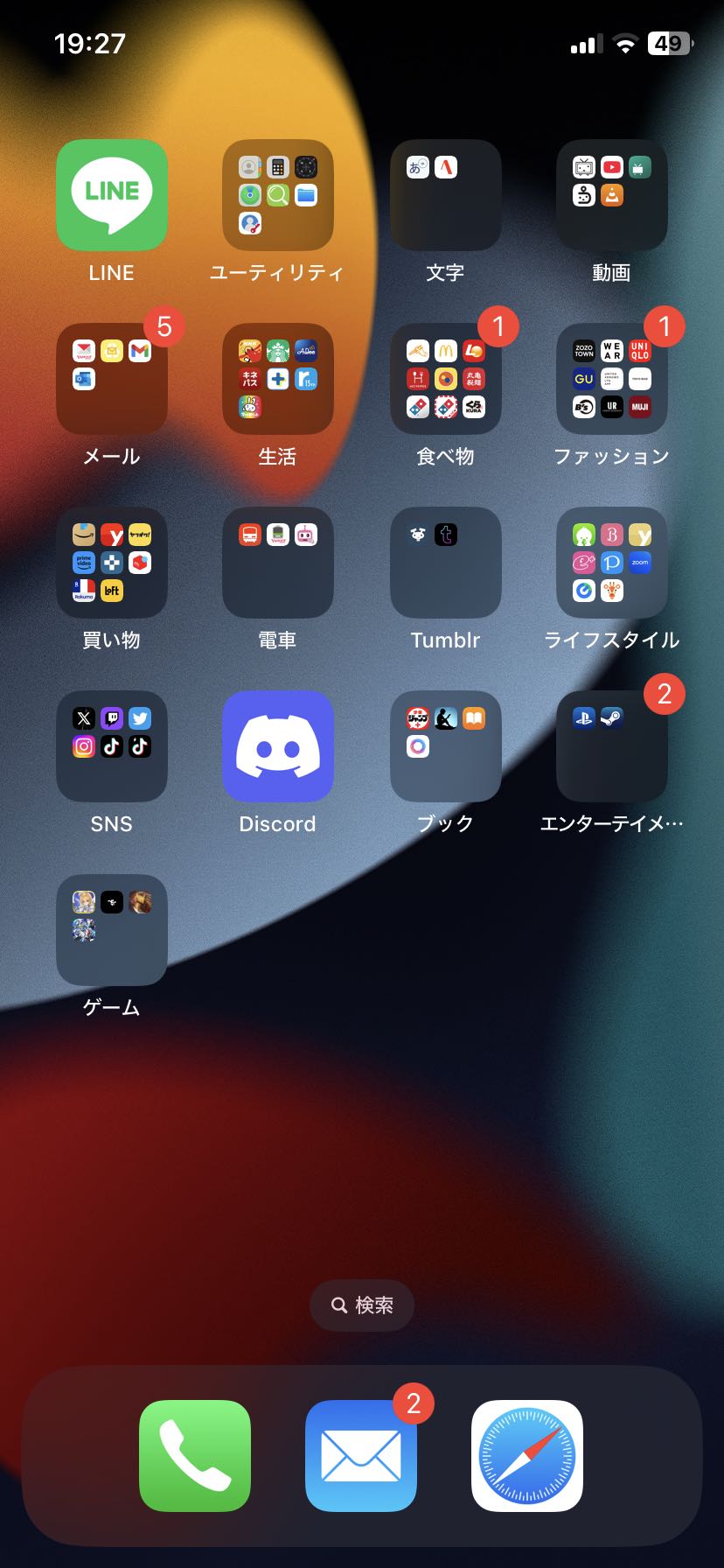Launch the Discord app

point(277,746)
